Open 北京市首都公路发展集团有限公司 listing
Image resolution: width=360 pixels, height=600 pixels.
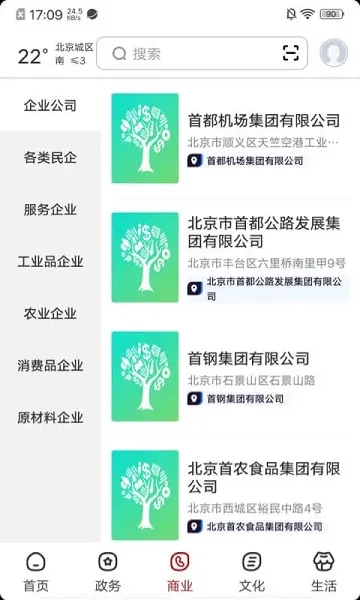[230, 258]
